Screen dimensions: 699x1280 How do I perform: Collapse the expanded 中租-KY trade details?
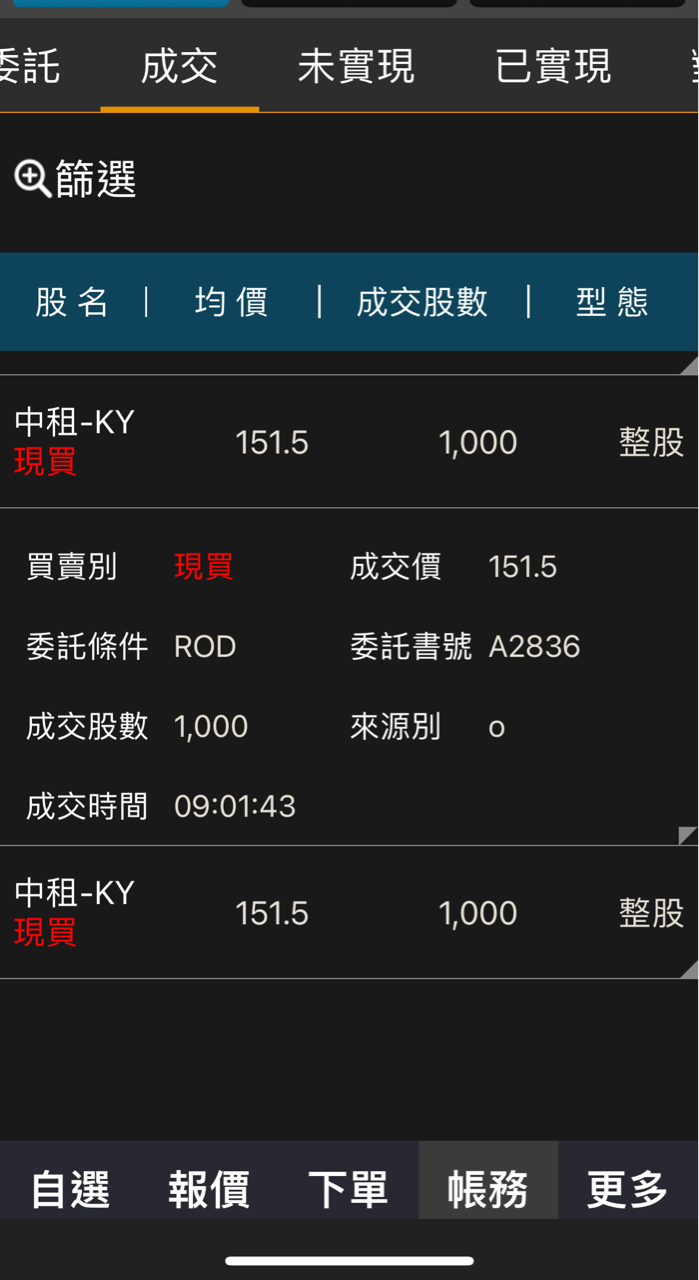point(349,442)
